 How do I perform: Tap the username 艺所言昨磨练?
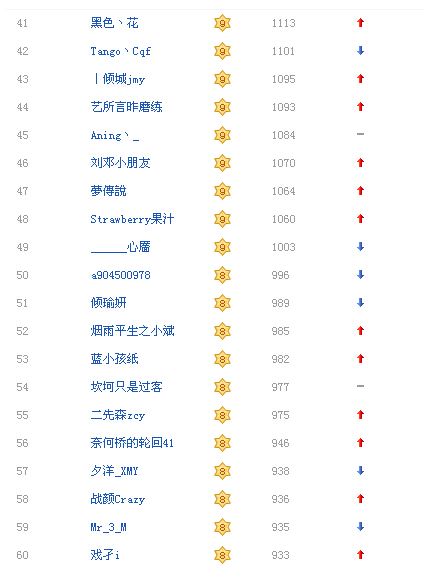(x=126, y=107)
